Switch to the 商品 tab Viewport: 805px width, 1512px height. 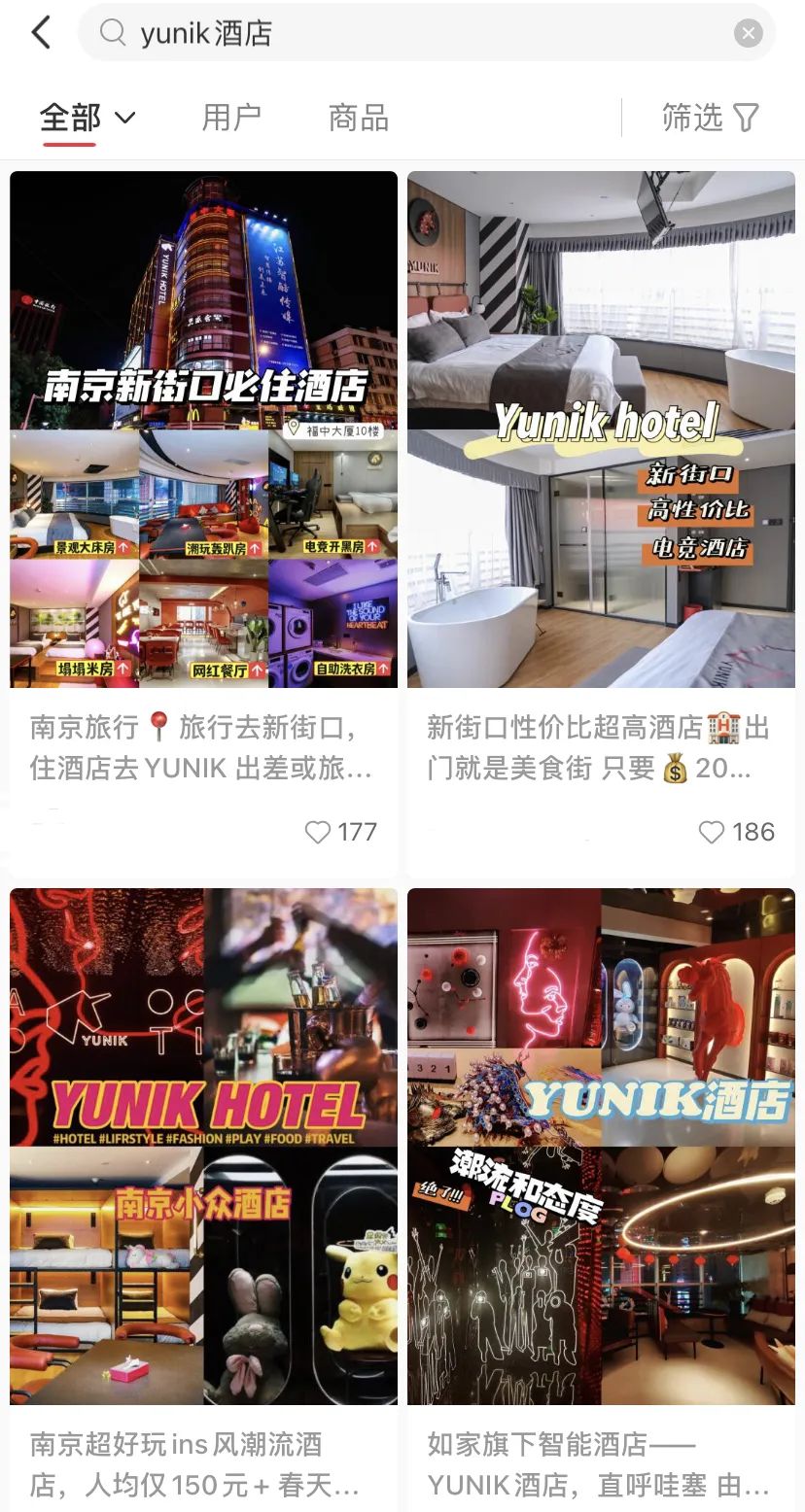(359, 119)
